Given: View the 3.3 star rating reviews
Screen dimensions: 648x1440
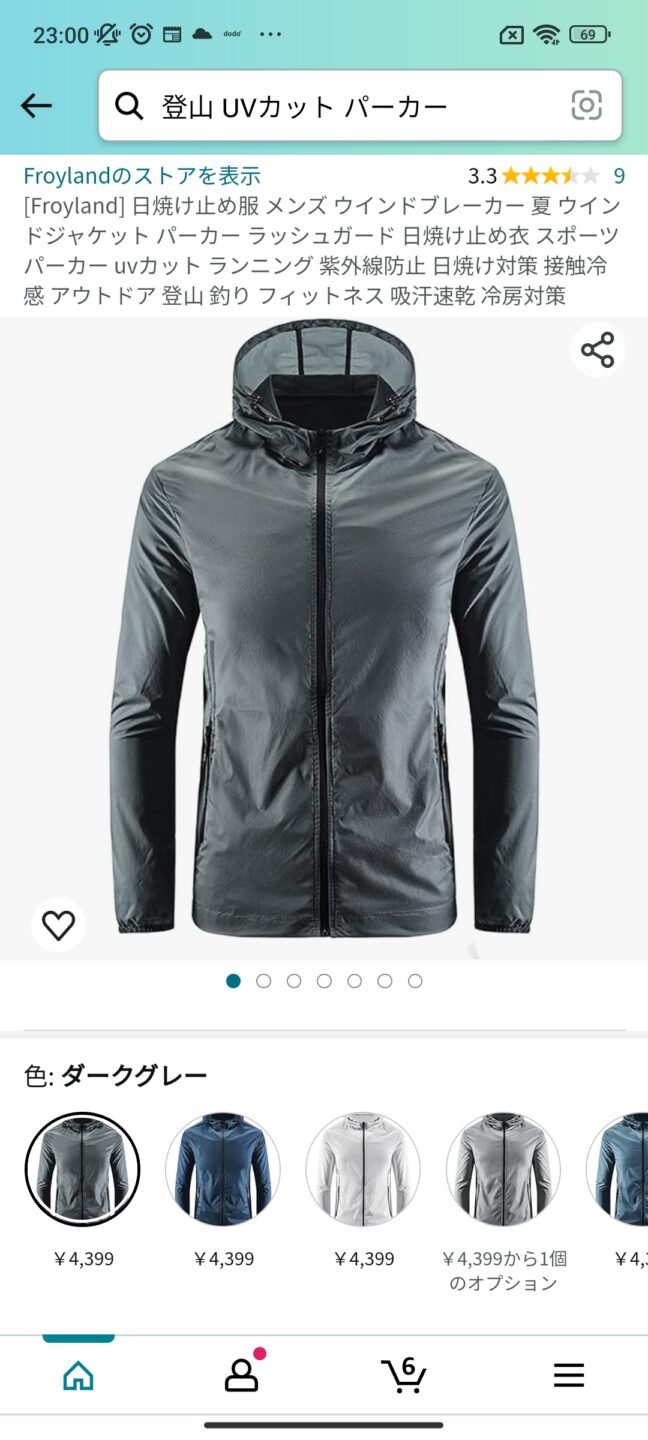Looking at the screenshot, I should (x=548, y=176).
